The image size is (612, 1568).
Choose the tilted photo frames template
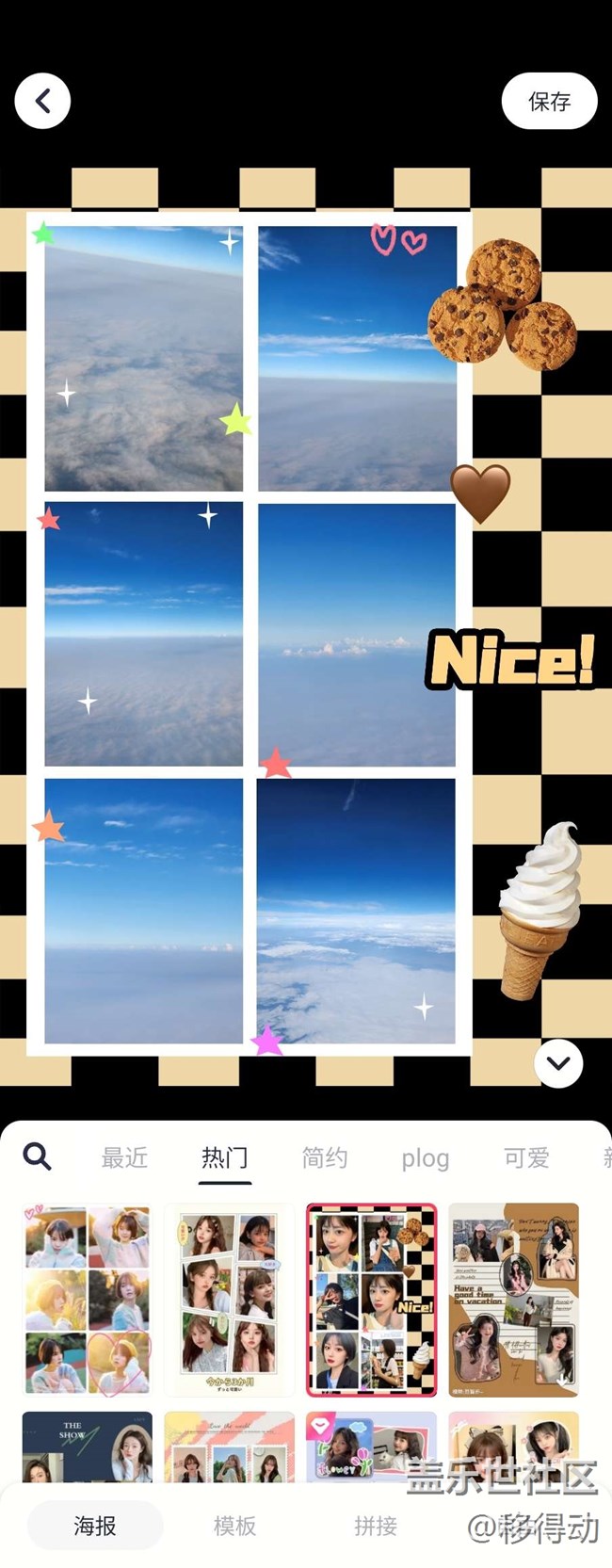click(x=229, y=1299)
